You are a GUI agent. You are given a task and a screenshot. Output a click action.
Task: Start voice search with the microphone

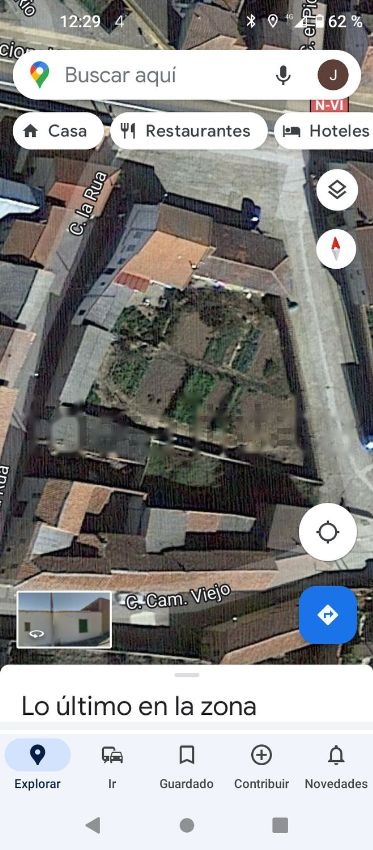click(x=283, y=75)
